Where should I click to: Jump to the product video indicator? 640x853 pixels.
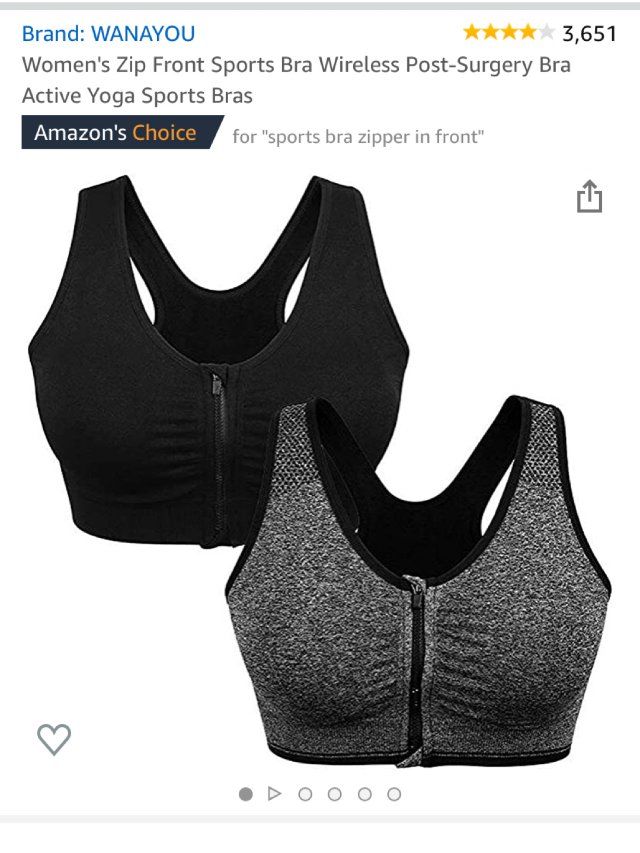click(x=275, y=794)
